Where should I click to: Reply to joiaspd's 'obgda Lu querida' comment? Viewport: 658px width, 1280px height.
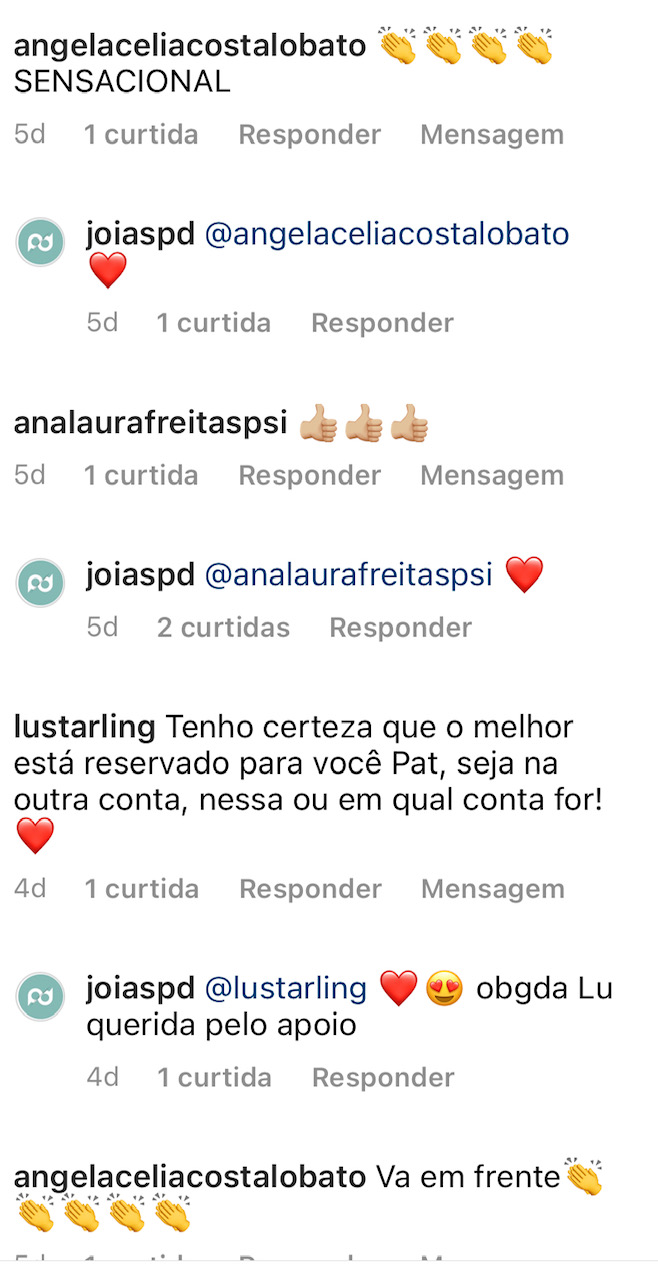click(x=383, y=1077)
